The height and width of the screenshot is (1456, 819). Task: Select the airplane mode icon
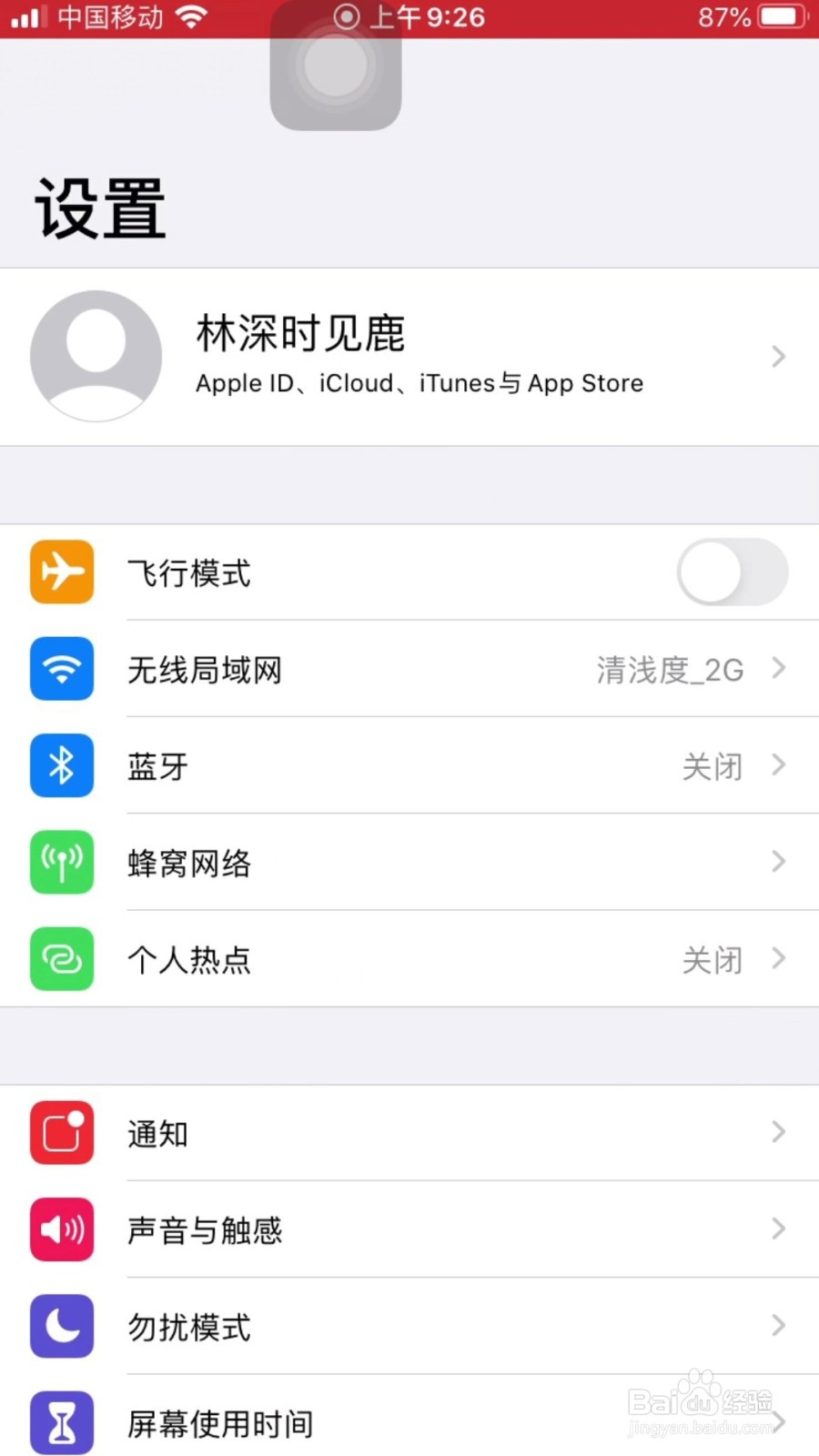pyautogui.click(x=61, y=572)
